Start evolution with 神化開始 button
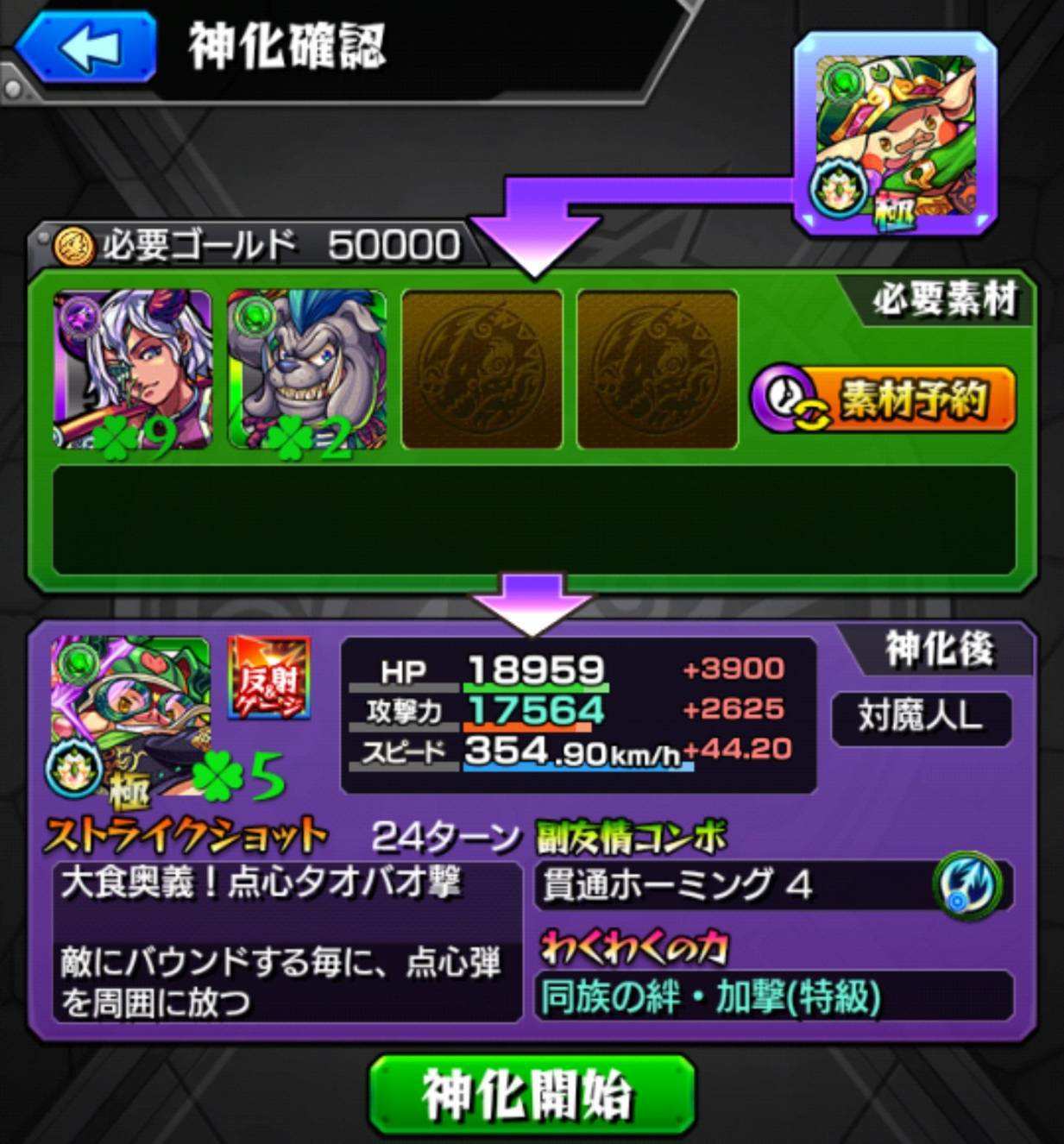Image resolution: width=1064 pixels, height=1144 pixels. coord(532,1094)
